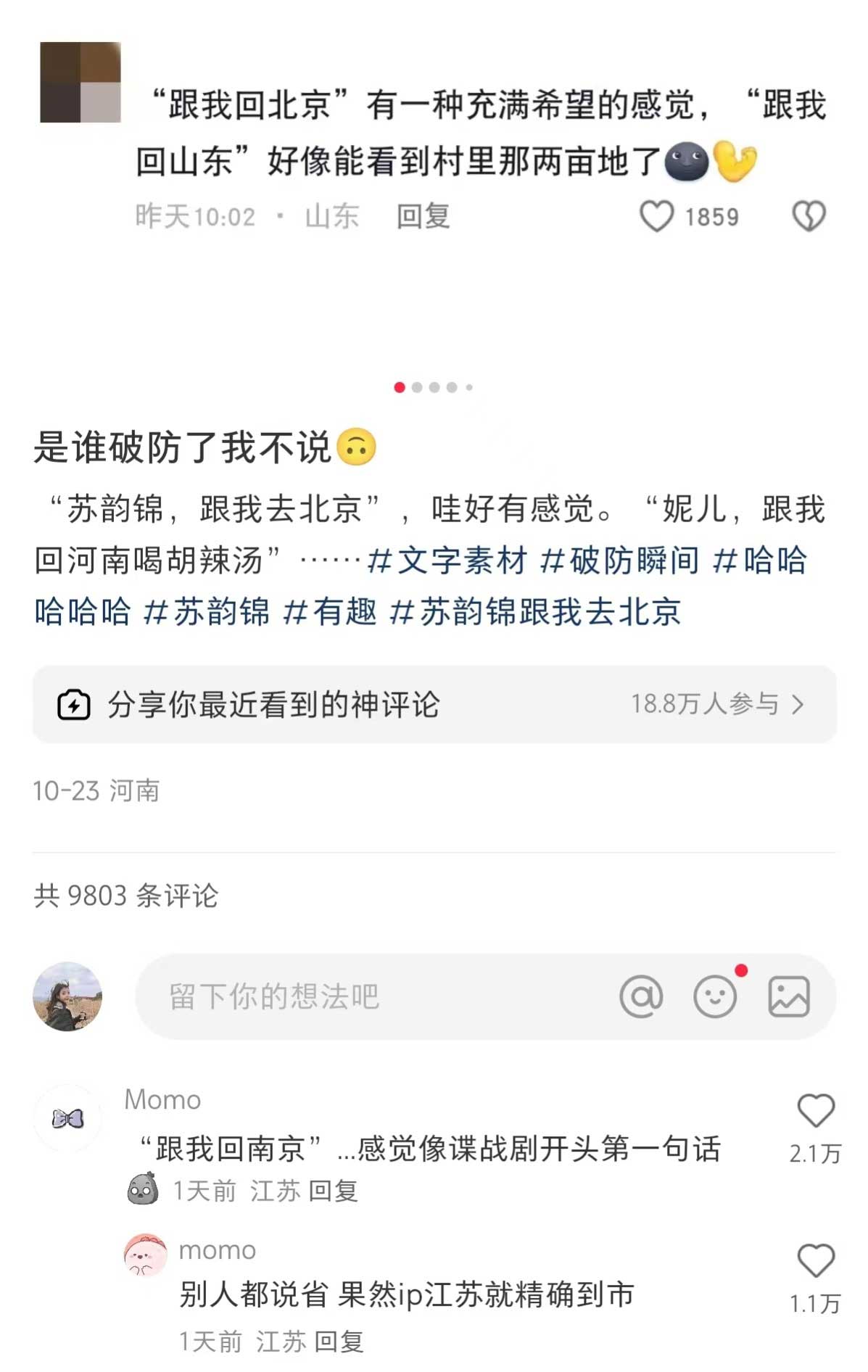Like momo's 别人都说省 reply
This screenshot has width=868, height=1372.
[x=816, y=1261]
